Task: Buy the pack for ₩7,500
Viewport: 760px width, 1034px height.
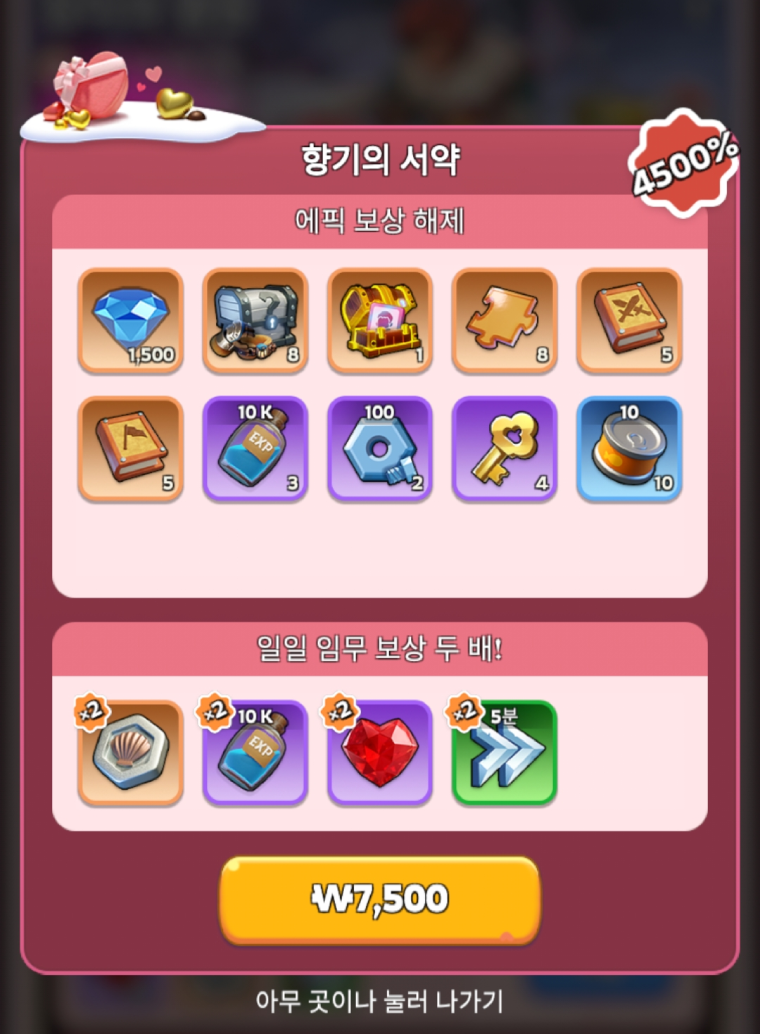Action: click(380, 899)
